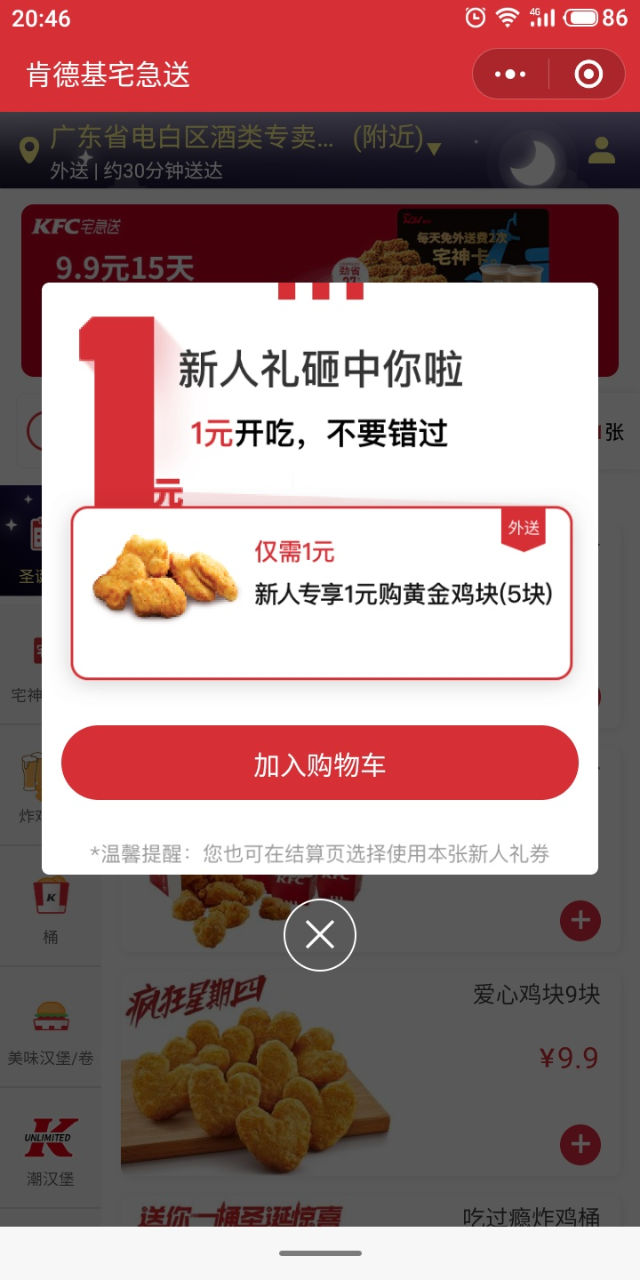Close the mini program with the circle icon
640x1280 pixels.
pos(588,74)
